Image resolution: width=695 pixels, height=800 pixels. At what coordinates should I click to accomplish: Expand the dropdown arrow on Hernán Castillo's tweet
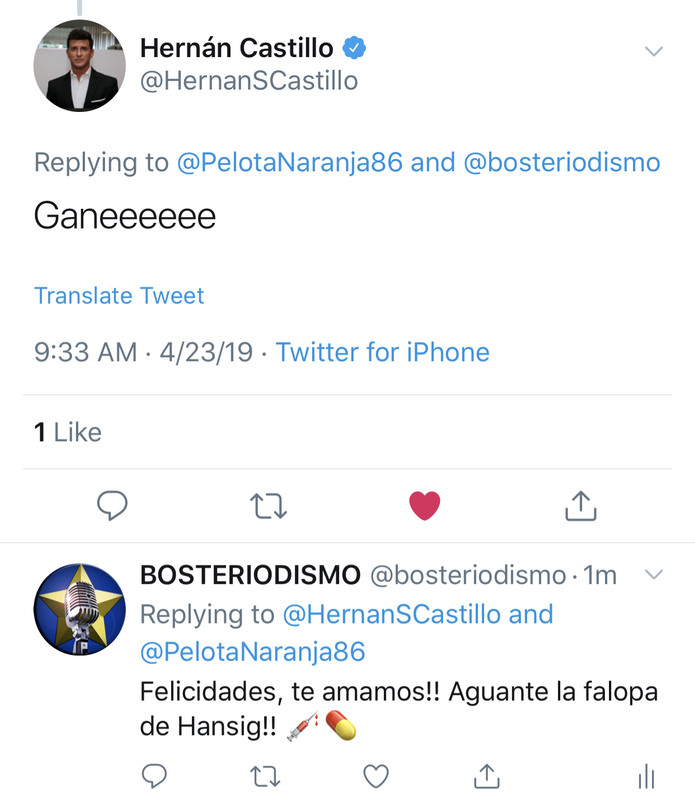(x=653, y=51)
